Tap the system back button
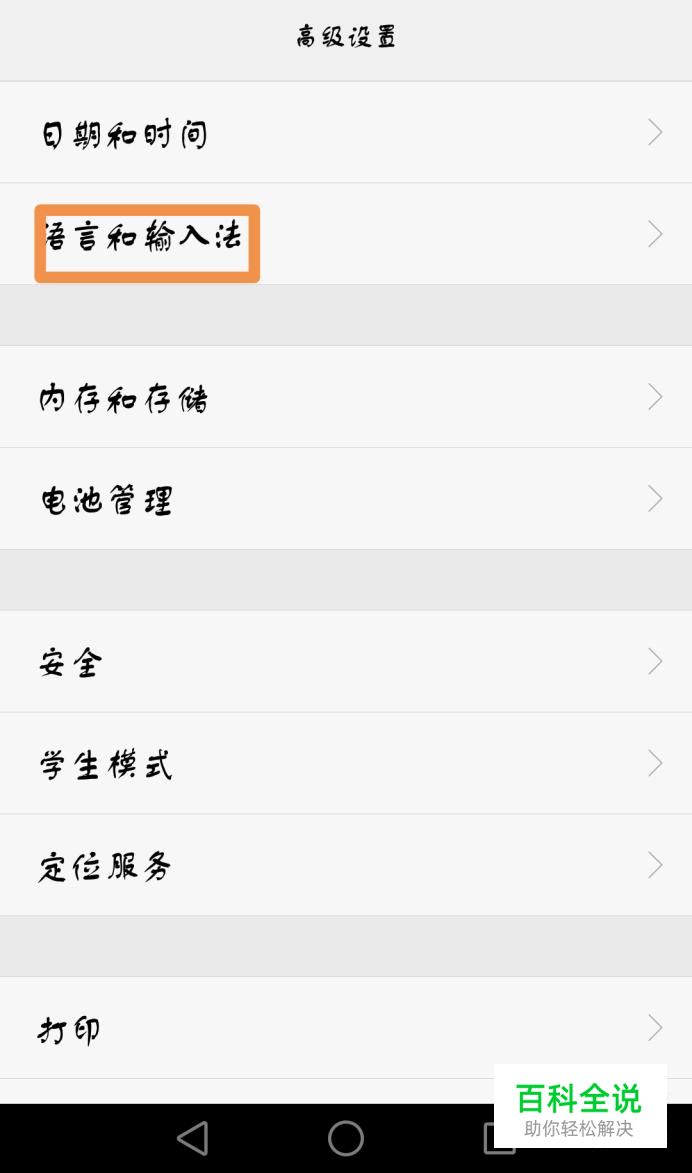The height and width of the screenshot is (1173, 692). point(193,1139)
